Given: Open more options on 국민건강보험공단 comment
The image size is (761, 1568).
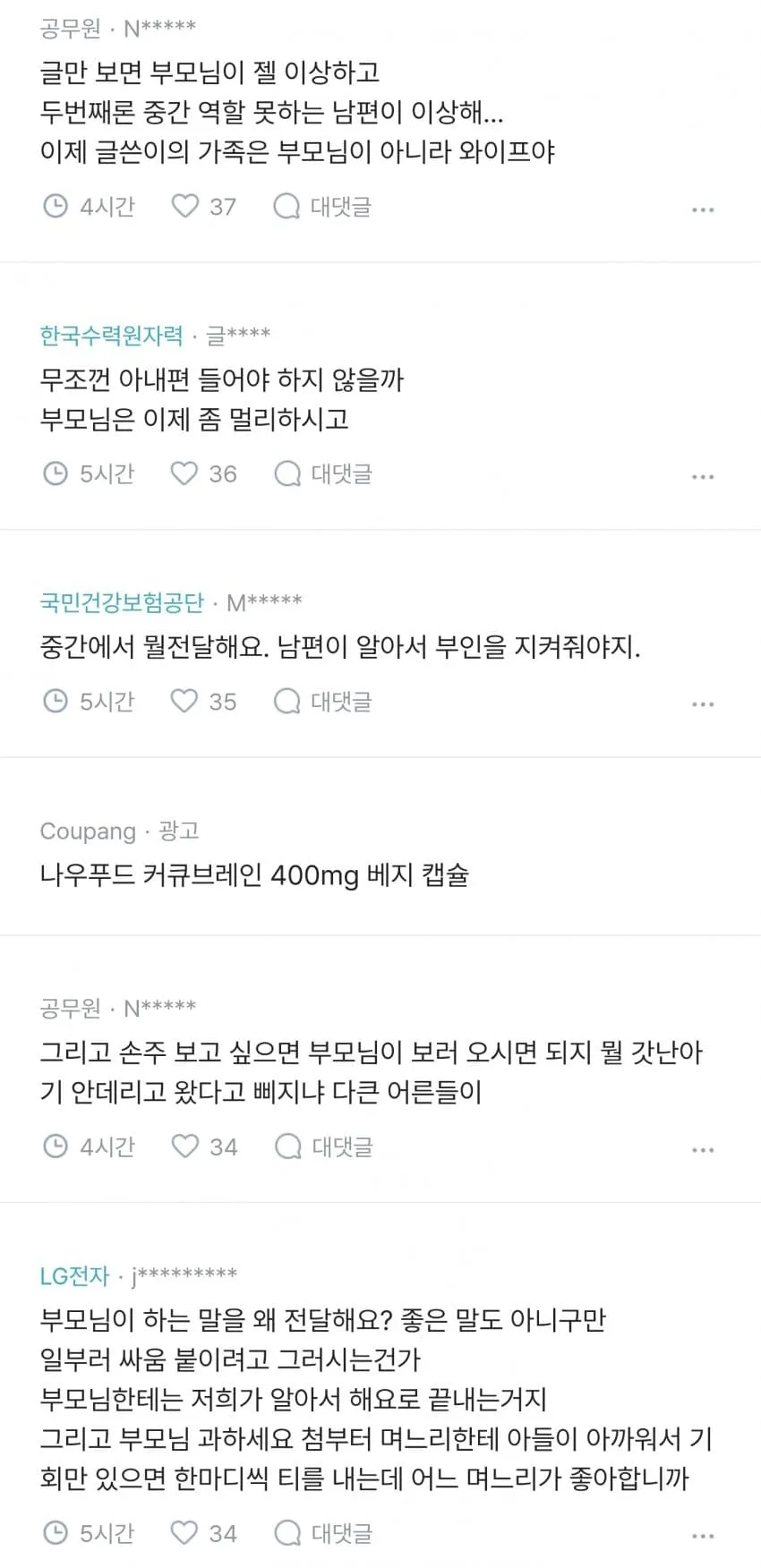Looking at the screenshot, I should pos(703,704).
